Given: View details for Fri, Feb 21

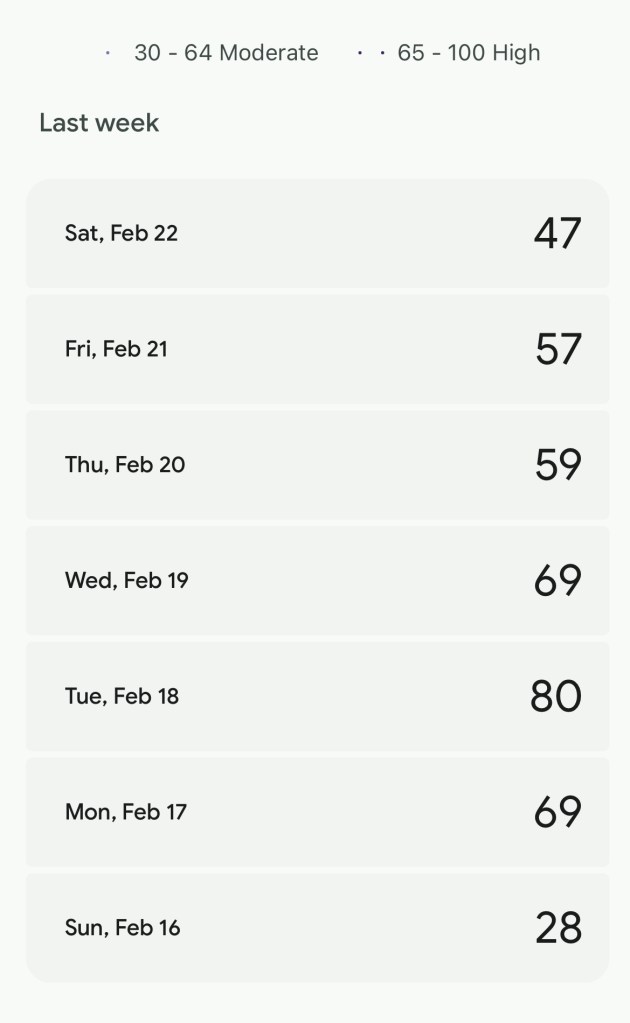Looking at the screenshot, I should tap(317, 349).
